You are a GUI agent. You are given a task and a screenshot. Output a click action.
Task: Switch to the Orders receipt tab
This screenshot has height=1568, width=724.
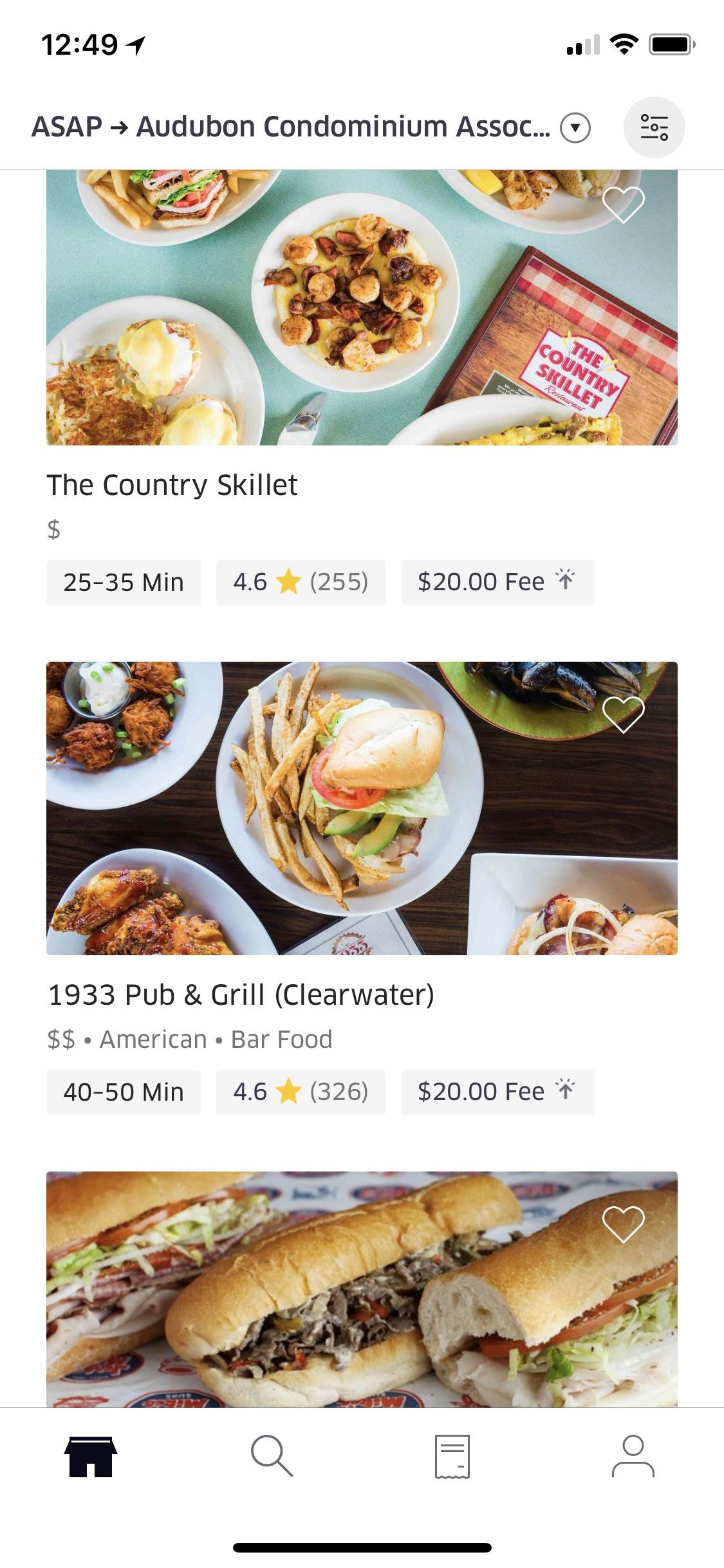[452, 1456]
